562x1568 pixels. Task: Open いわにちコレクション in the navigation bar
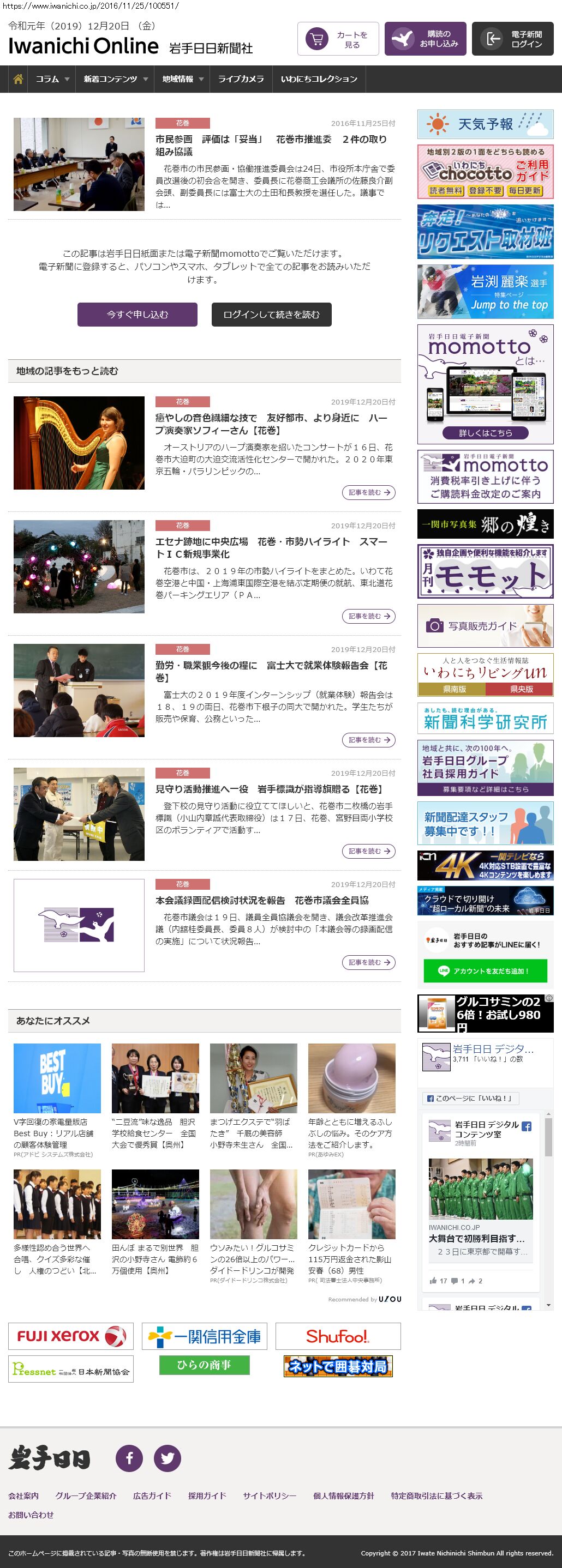tap(319, 79)
